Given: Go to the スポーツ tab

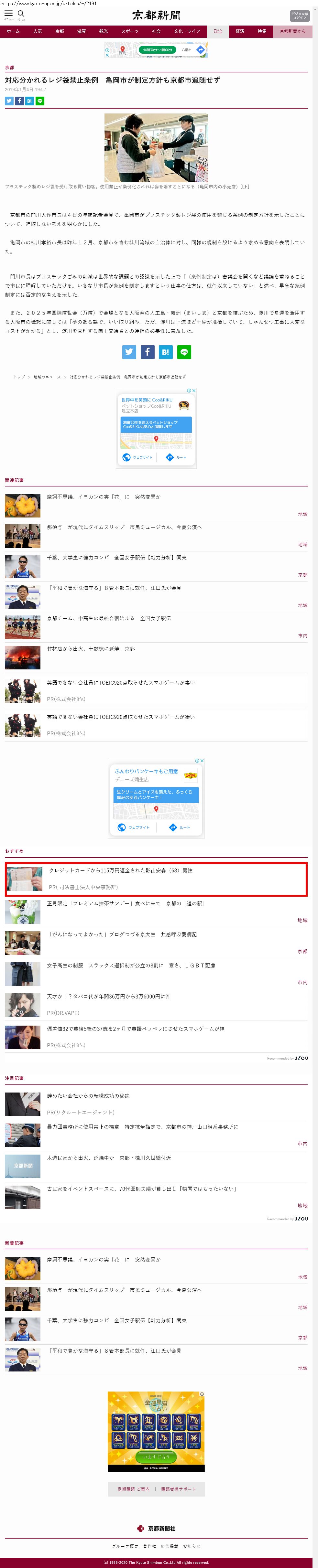Looking at the screenshot, I should point(129,31).
